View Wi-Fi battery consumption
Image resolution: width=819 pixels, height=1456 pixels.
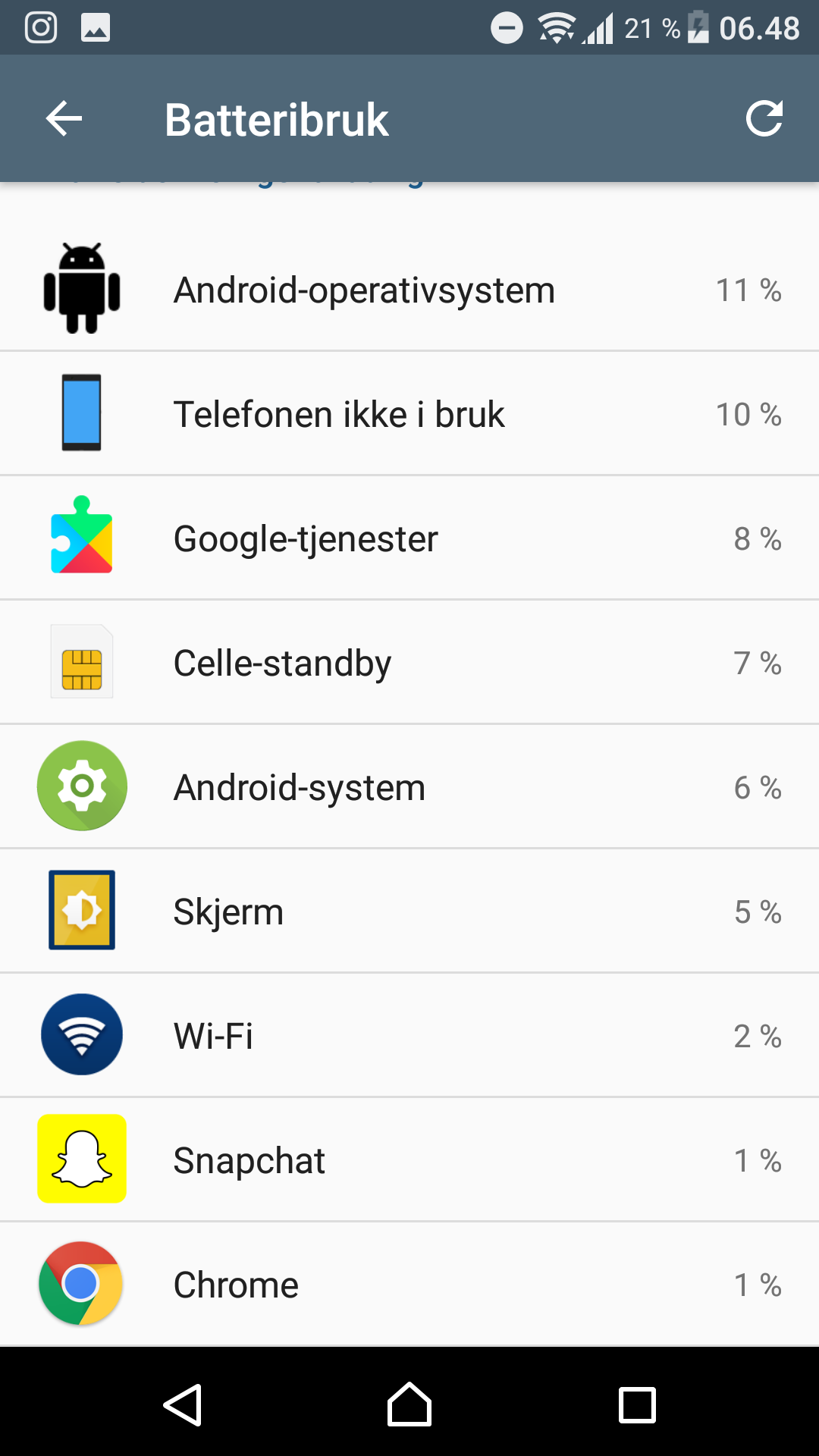(x=409, y=1036)
